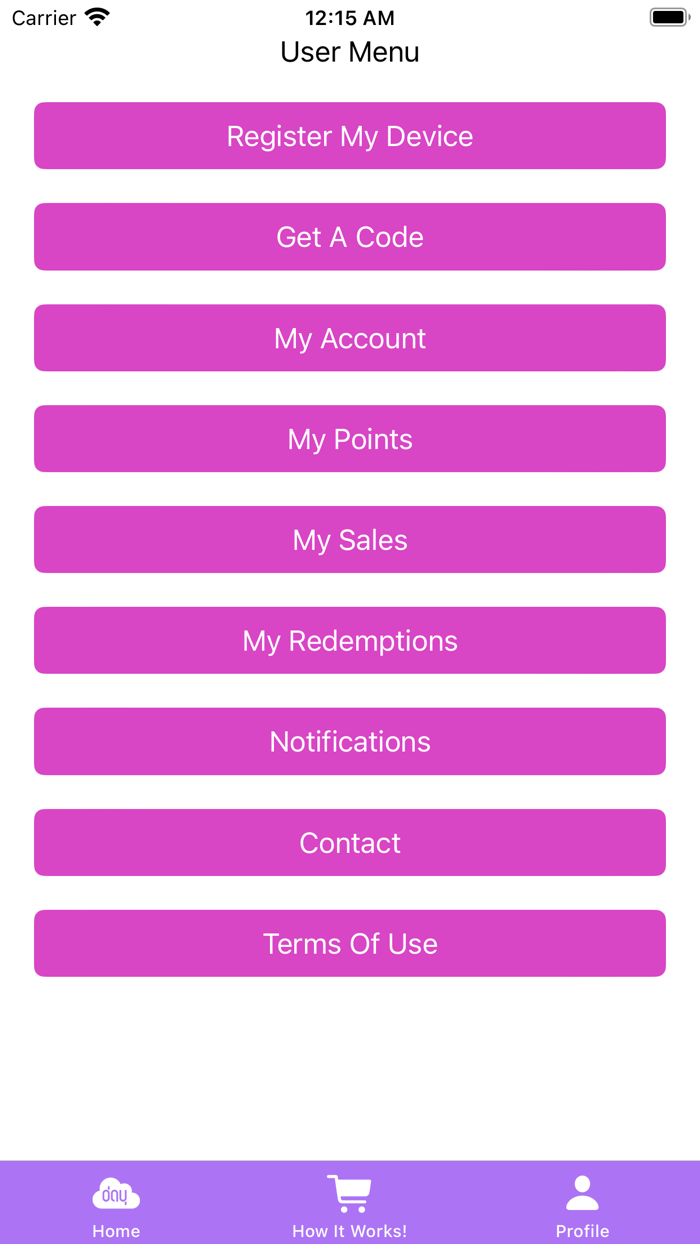Open the How It Works! tab

349,1207
